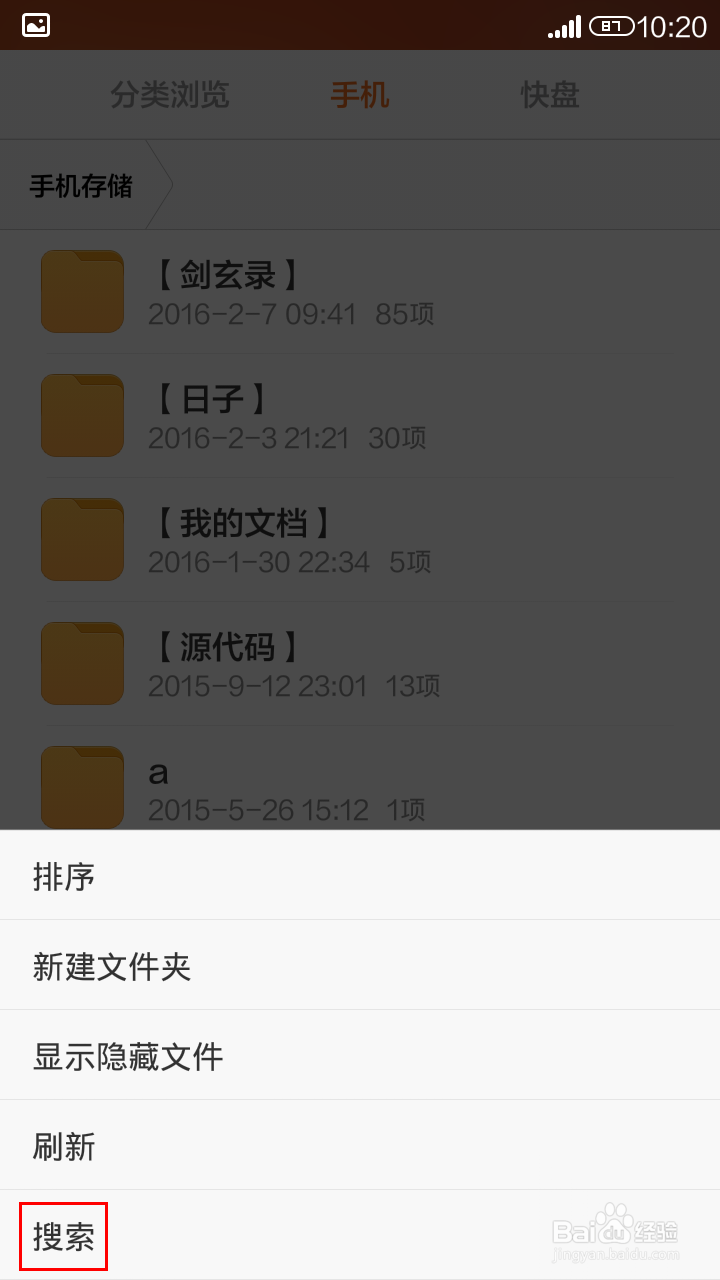The width and height of the screenshot is (720, 1280).
Task: Open the 【我的文档】 folder icon
Action: pyautogui.click(x=81, y=539)
